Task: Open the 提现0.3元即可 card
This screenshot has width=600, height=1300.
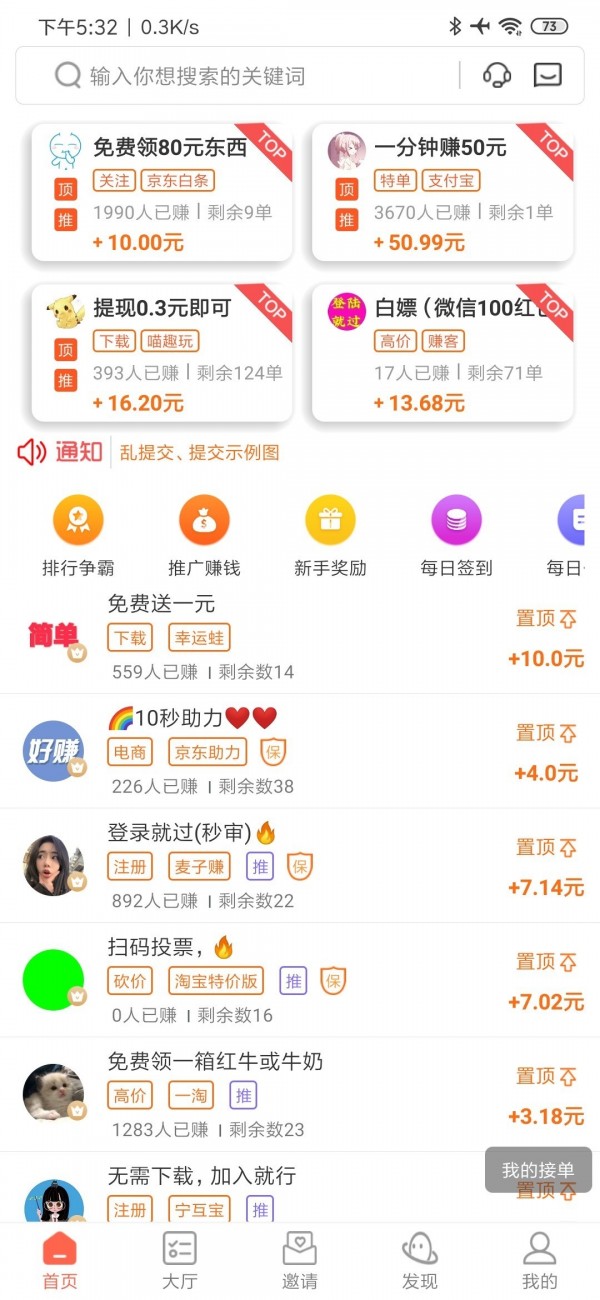Action: (x=162, y=352)
